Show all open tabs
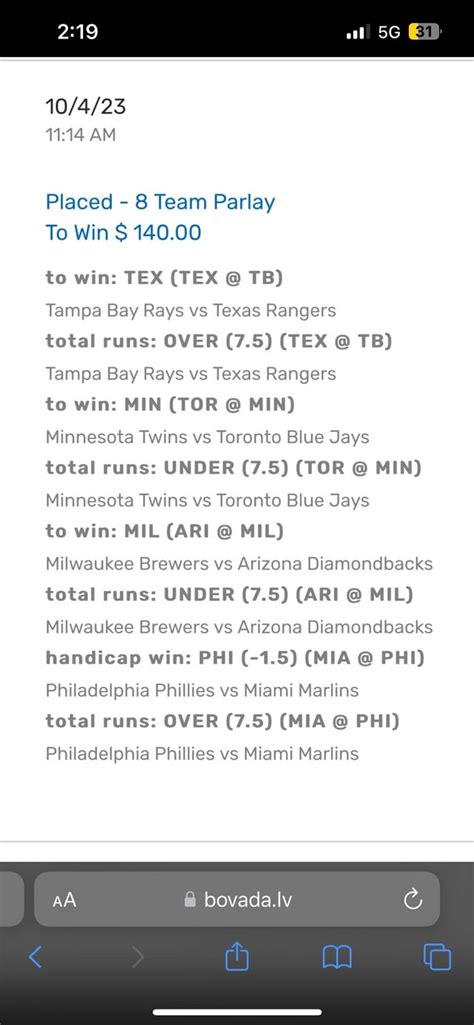The height and width of the screenshot is (1025, 474). coord(437,958)
